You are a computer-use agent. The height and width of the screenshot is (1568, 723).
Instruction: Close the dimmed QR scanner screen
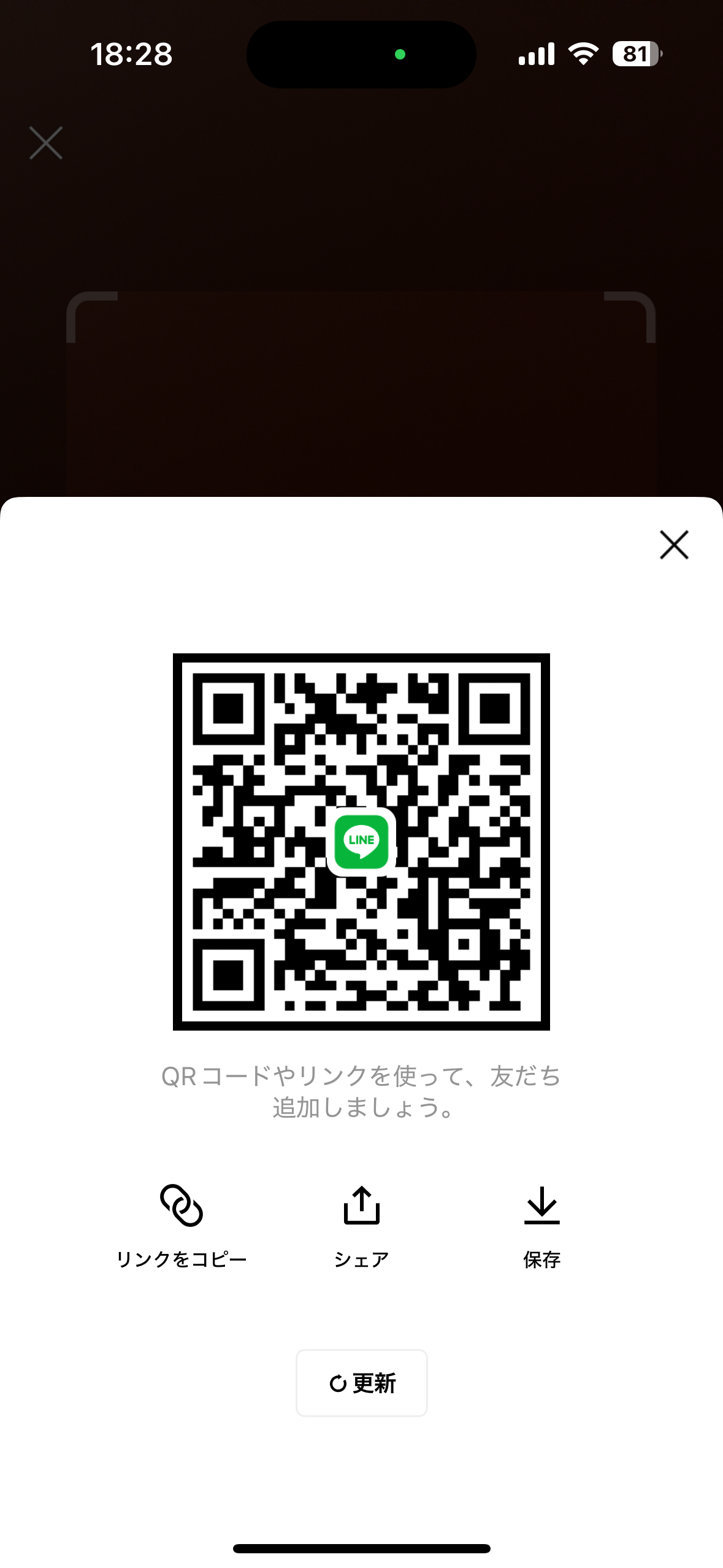(x=46, y=143)
